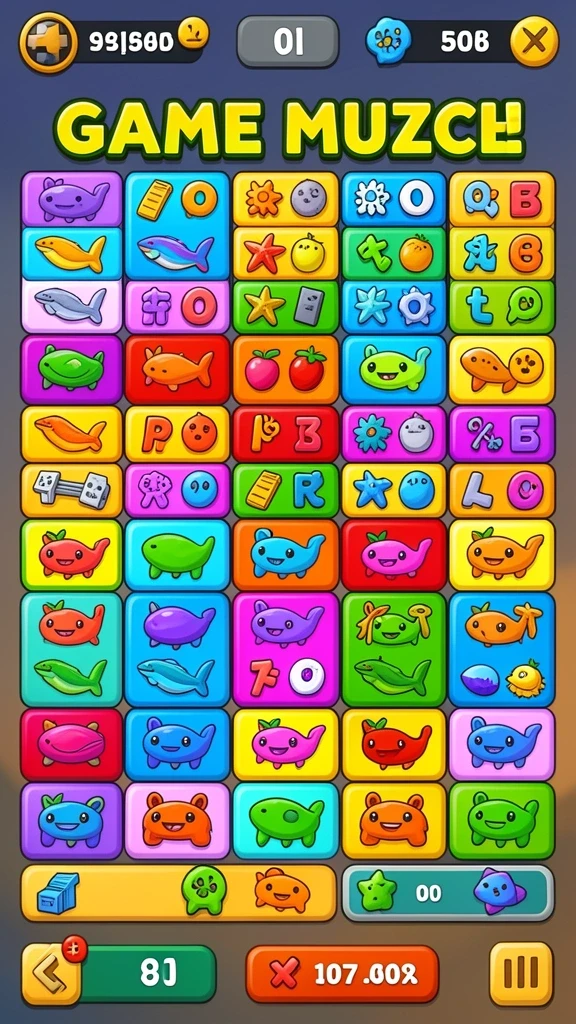
Task: Select the green tile with letter R
Action: tap(285, 490)
